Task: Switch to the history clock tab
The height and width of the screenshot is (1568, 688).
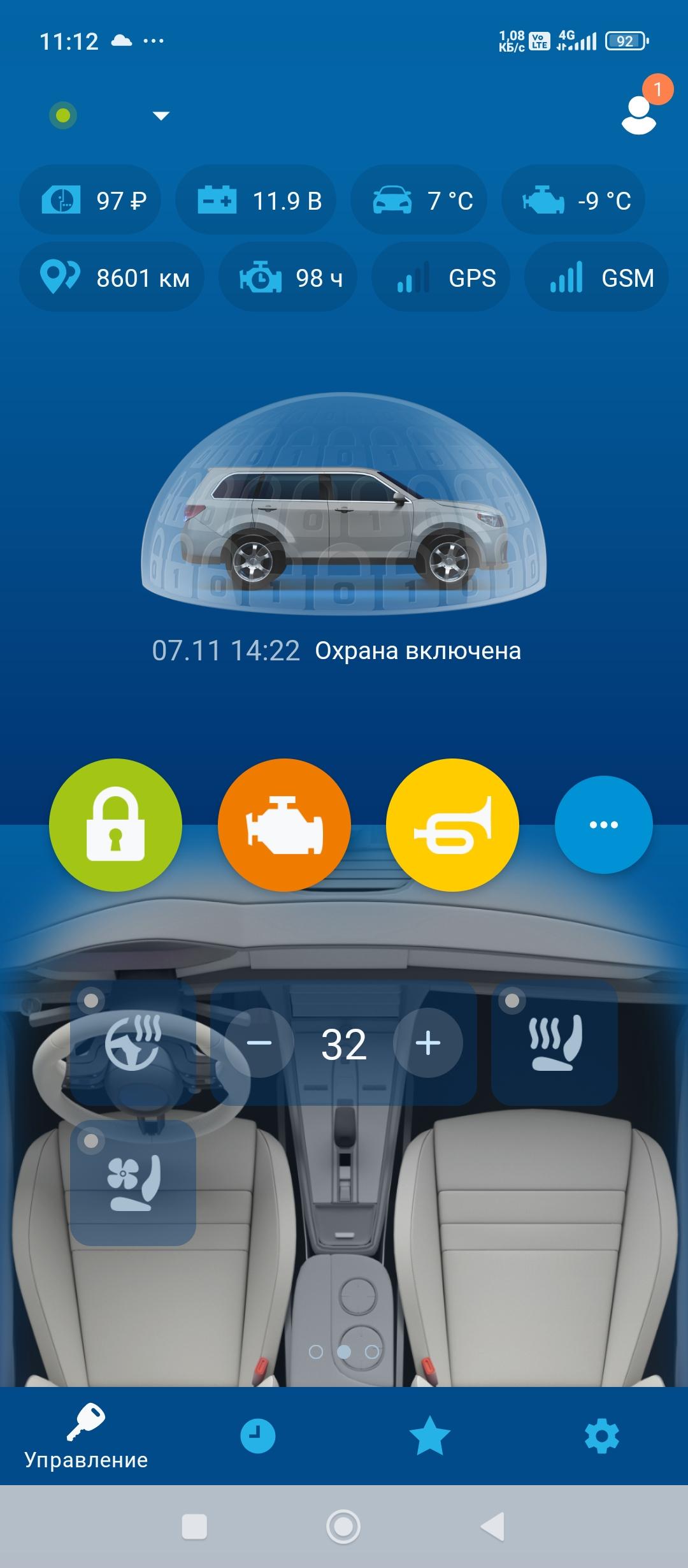Action: point(258,1437)
